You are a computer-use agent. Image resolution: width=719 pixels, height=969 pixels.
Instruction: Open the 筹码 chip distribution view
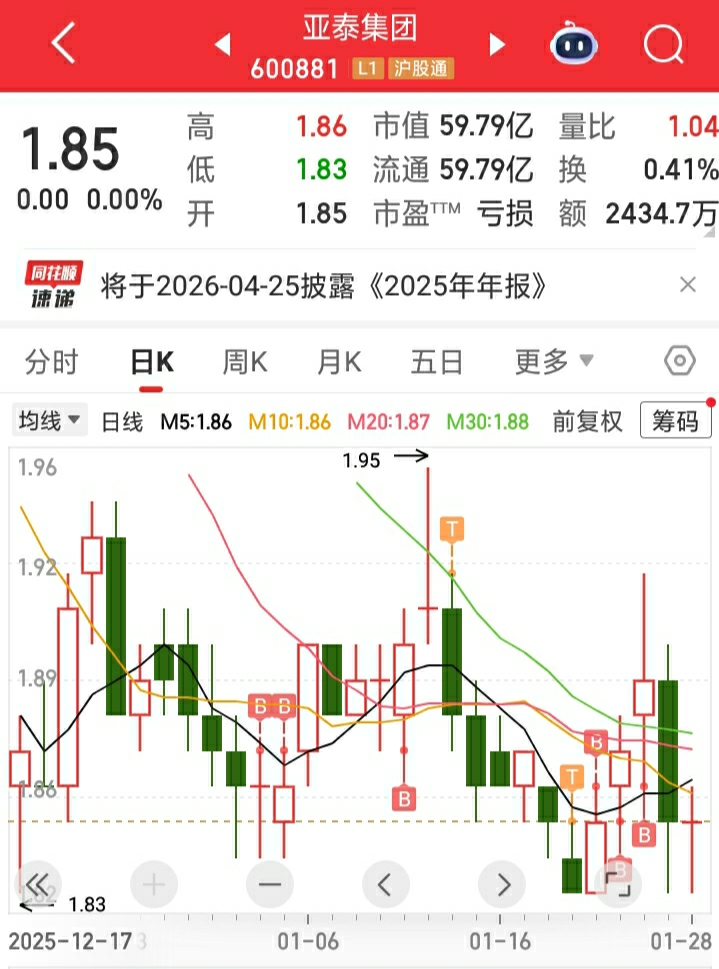click(675, 421)
